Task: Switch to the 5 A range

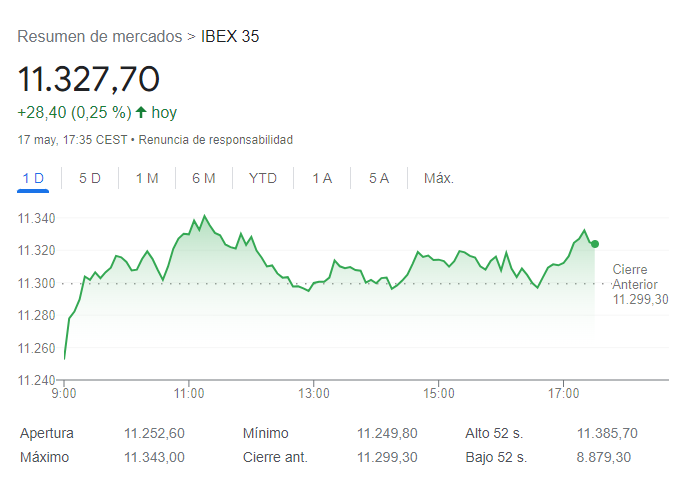Action: click(x=379, y=178)
